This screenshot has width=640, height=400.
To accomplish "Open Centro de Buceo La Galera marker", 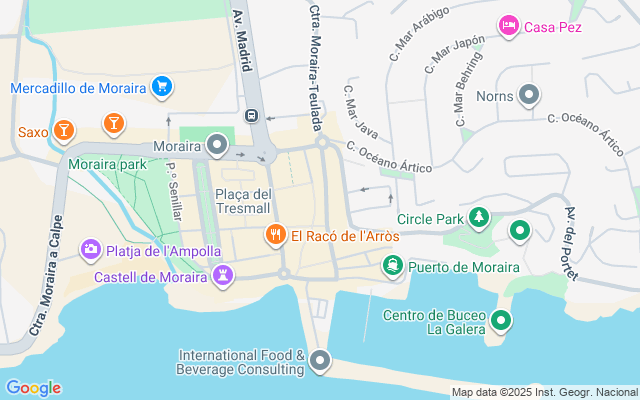I will [501, 322].
